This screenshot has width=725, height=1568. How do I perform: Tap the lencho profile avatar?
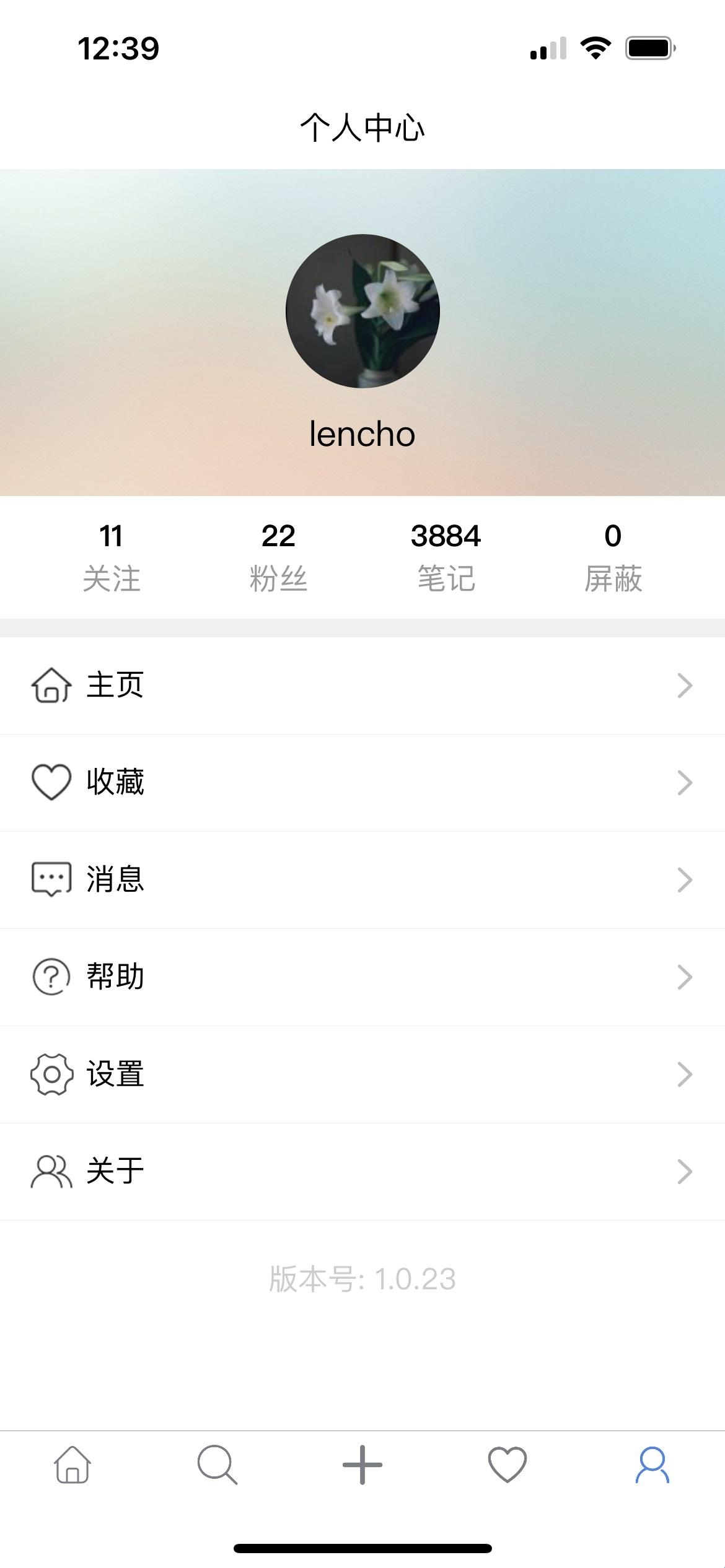tap(362, 311)
